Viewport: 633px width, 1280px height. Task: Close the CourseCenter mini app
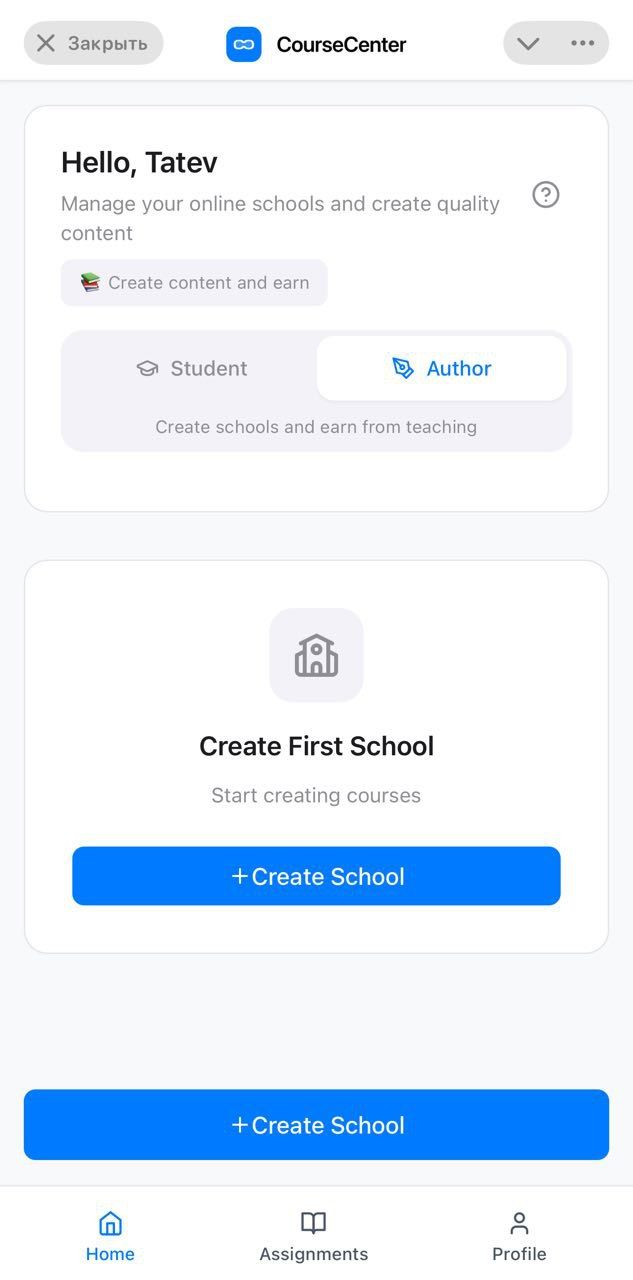(93, 43)
